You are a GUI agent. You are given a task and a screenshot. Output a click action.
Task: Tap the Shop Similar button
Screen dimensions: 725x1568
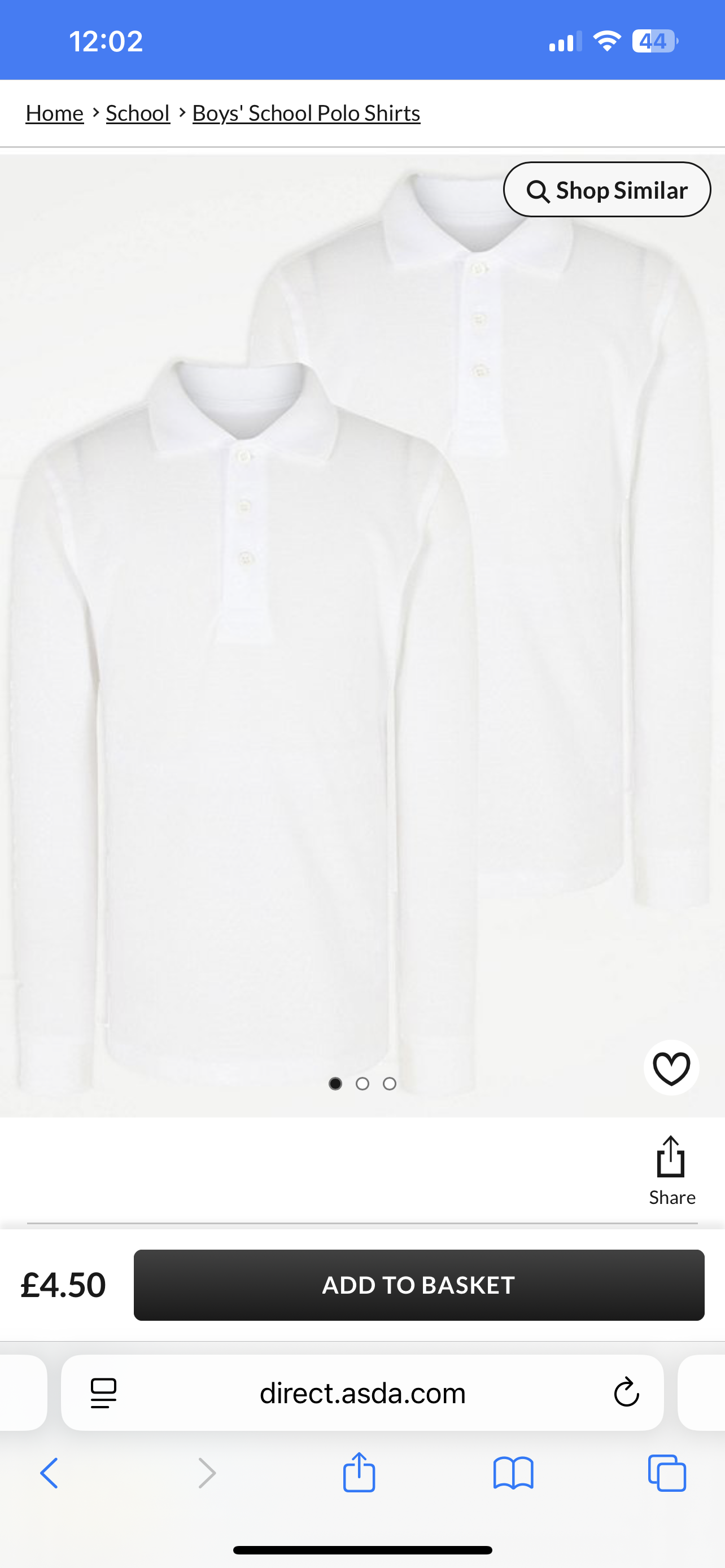tap(607, 190)
